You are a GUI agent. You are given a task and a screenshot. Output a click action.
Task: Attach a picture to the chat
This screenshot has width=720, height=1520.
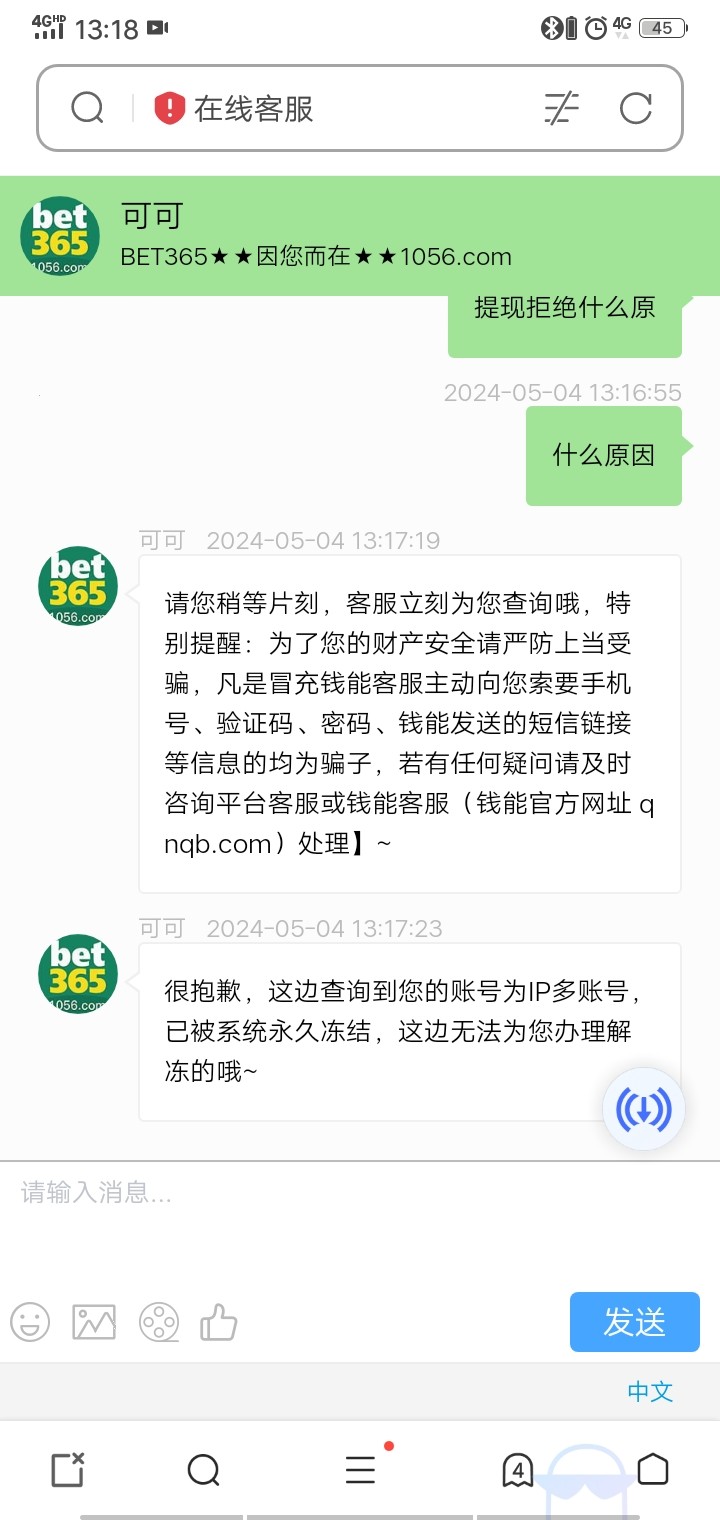94,1322
